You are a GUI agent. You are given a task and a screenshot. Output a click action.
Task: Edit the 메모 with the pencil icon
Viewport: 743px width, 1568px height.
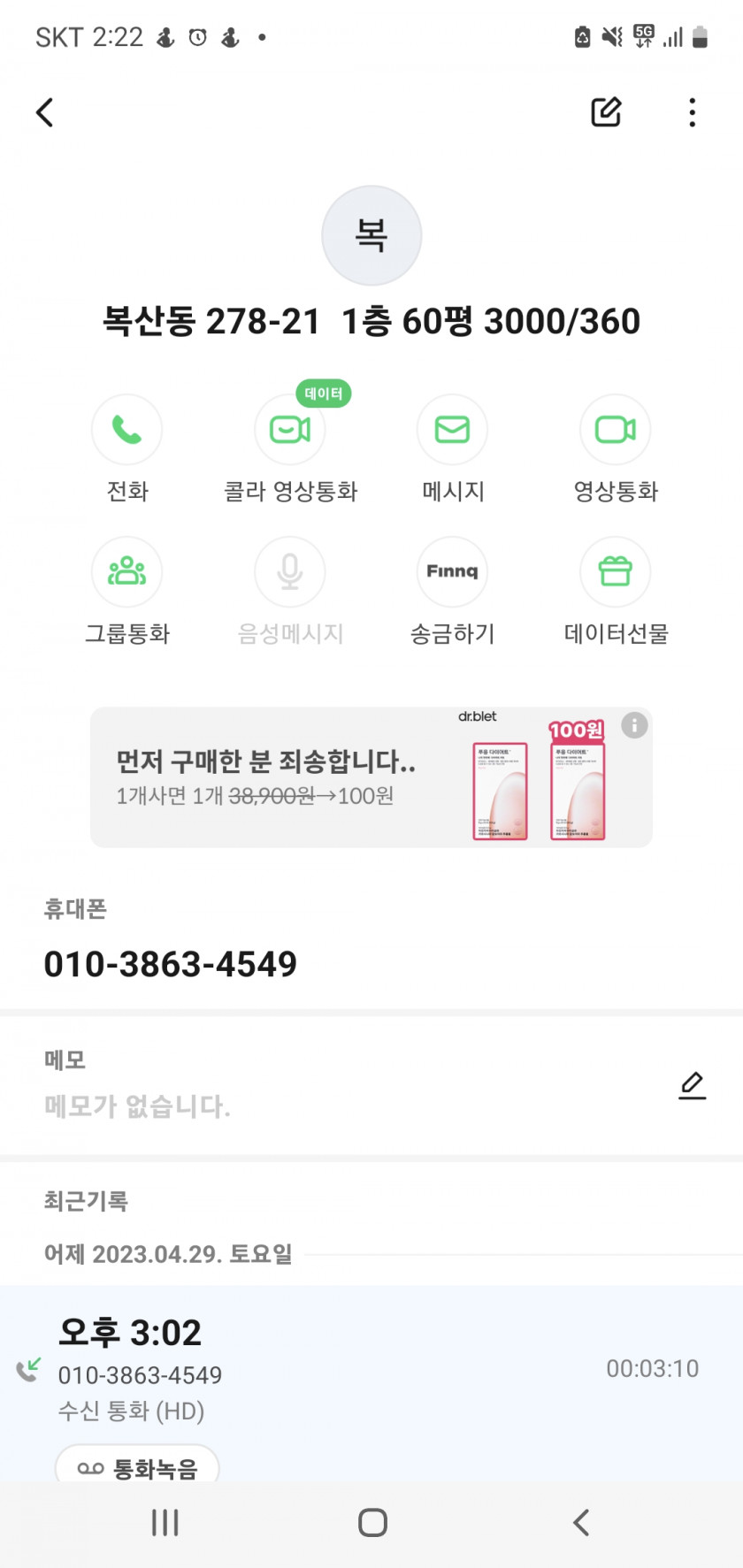(693, 1084)
